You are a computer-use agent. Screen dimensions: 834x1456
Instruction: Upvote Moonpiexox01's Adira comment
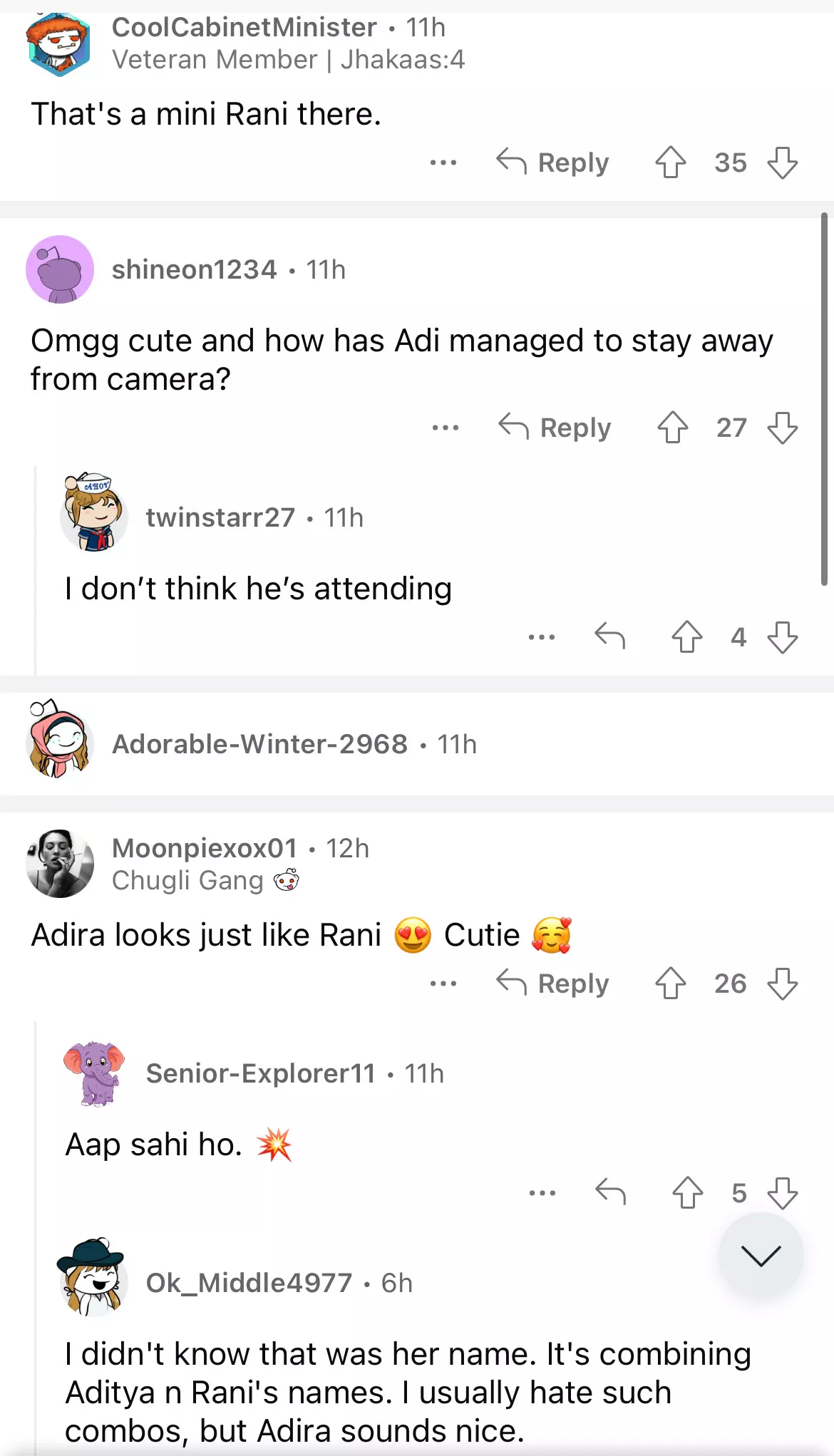[670, 983]
